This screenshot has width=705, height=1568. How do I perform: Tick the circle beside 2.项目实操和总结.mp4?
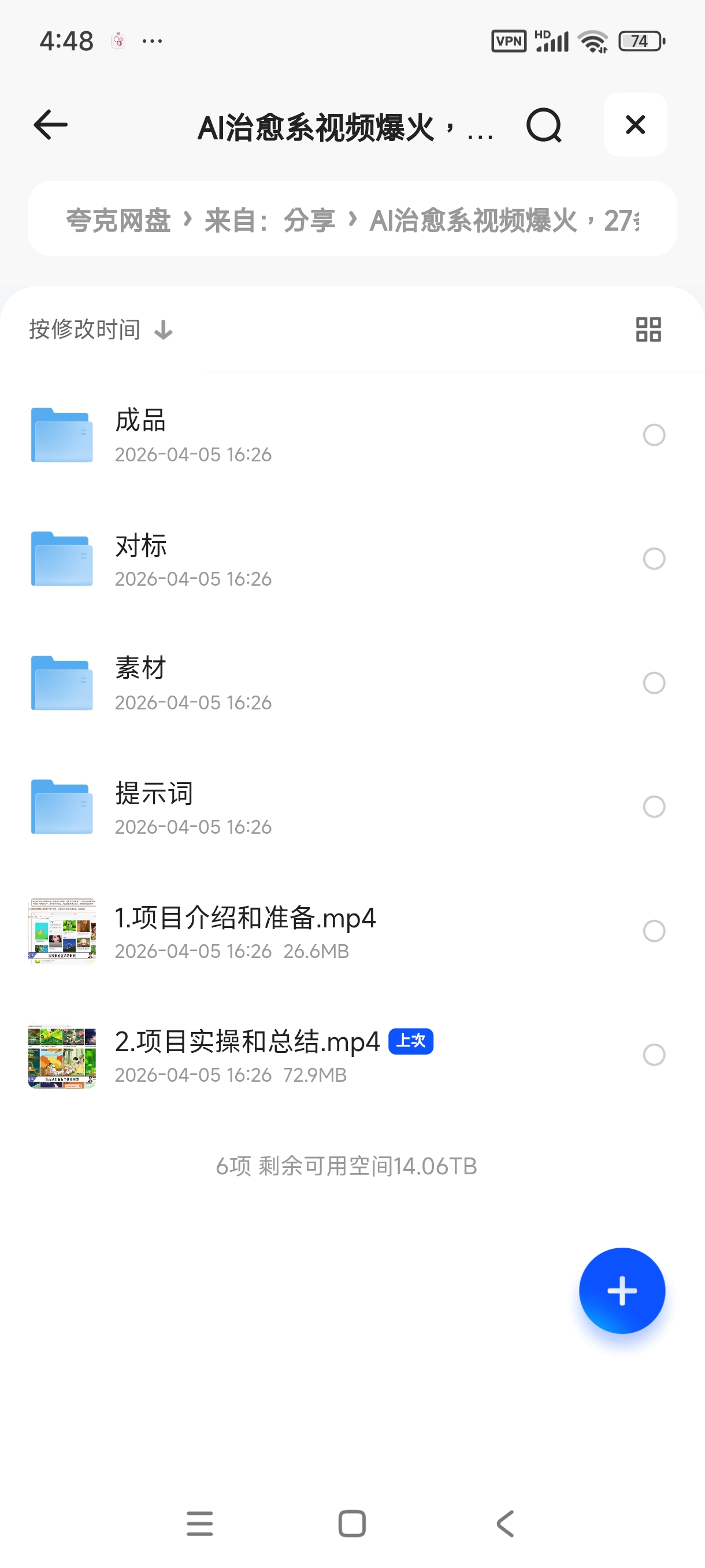coord(654,1055)
